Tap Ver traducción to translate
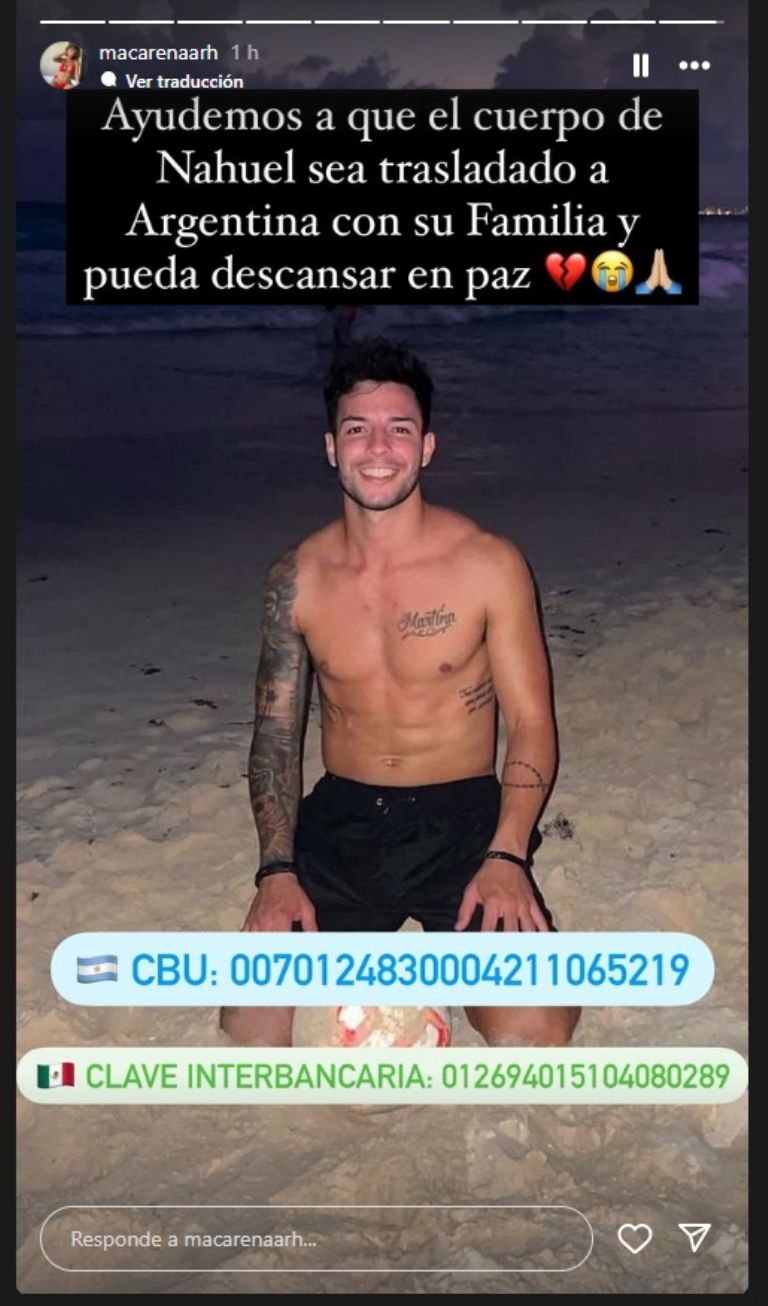 (x=183, y=81)
